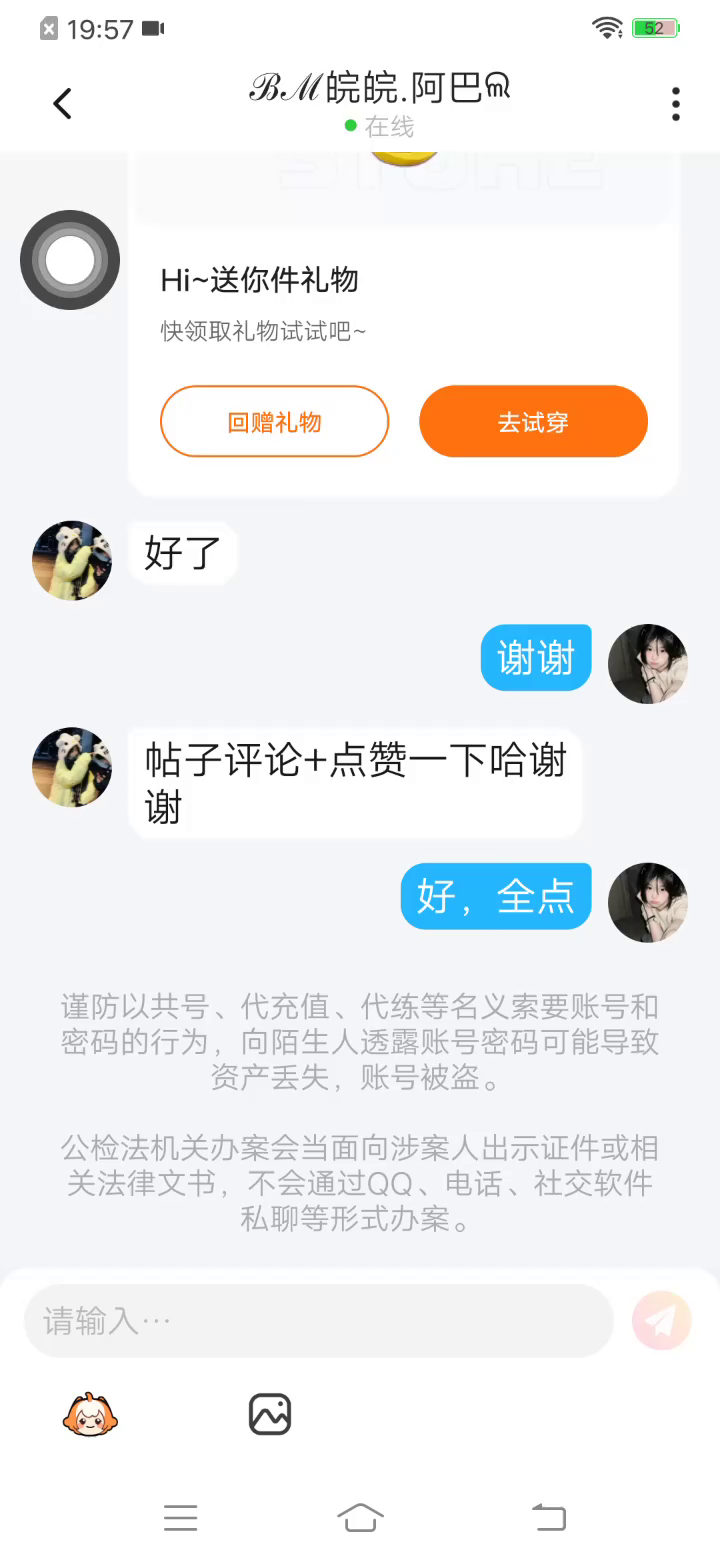Tap the 去试穿 button
720x1560 pixels.
click(533, 422)
